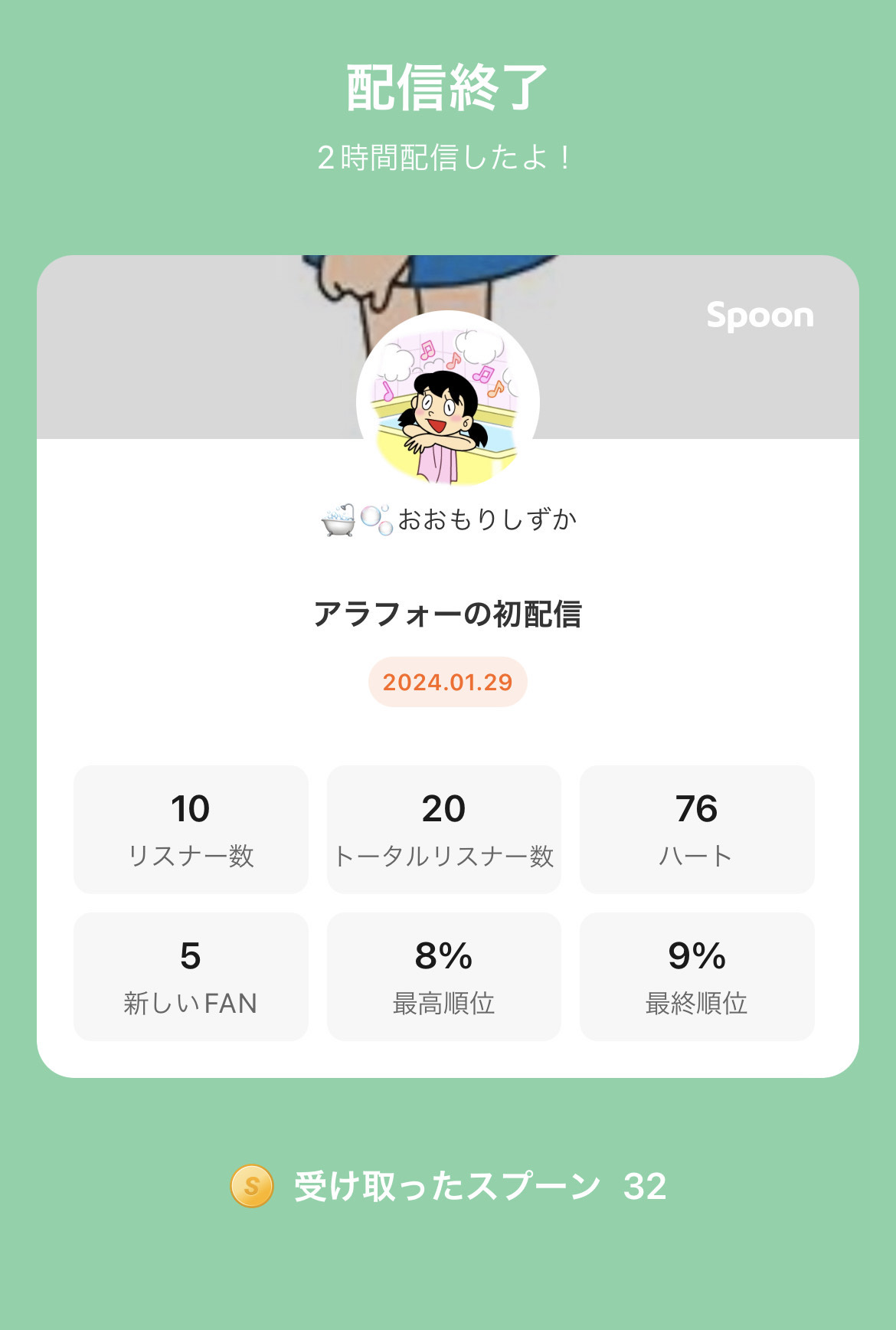The width and height of the screenshot is (896, 1330).
Task: Click the Spoon logo
Action: [x=761, y=317]
